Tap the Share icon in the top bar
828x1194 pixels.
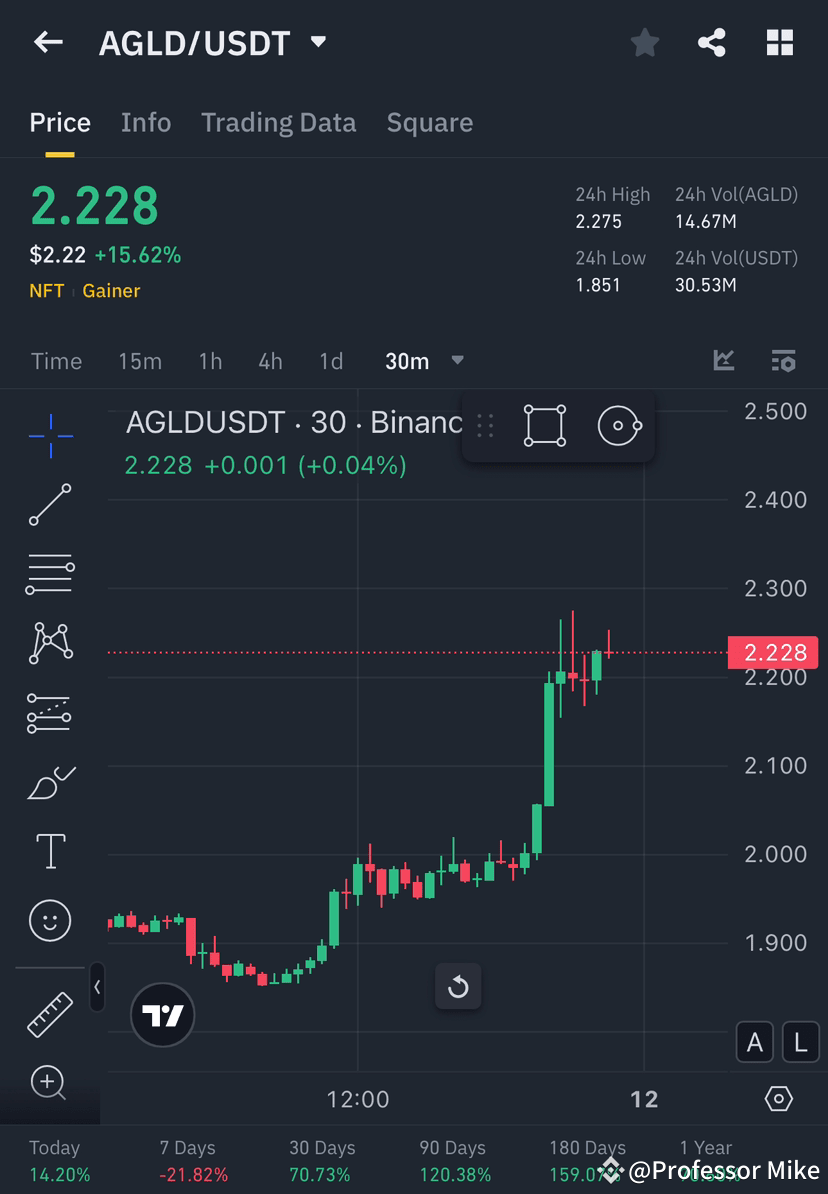click(x=712, y=42)
